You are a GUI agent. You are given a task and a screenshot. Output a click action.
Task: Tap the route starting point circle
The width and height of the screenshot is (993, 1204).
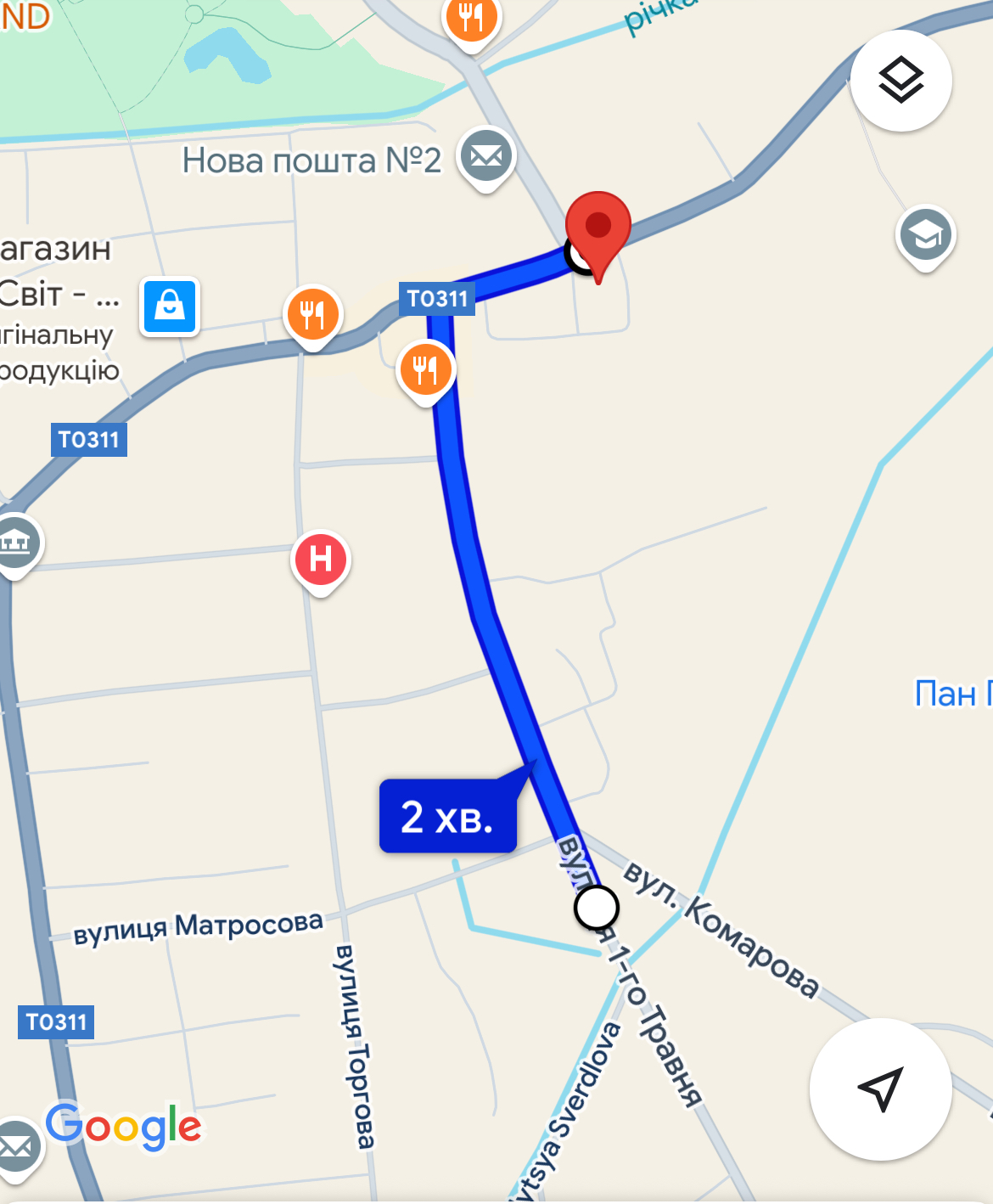(597, 908)
